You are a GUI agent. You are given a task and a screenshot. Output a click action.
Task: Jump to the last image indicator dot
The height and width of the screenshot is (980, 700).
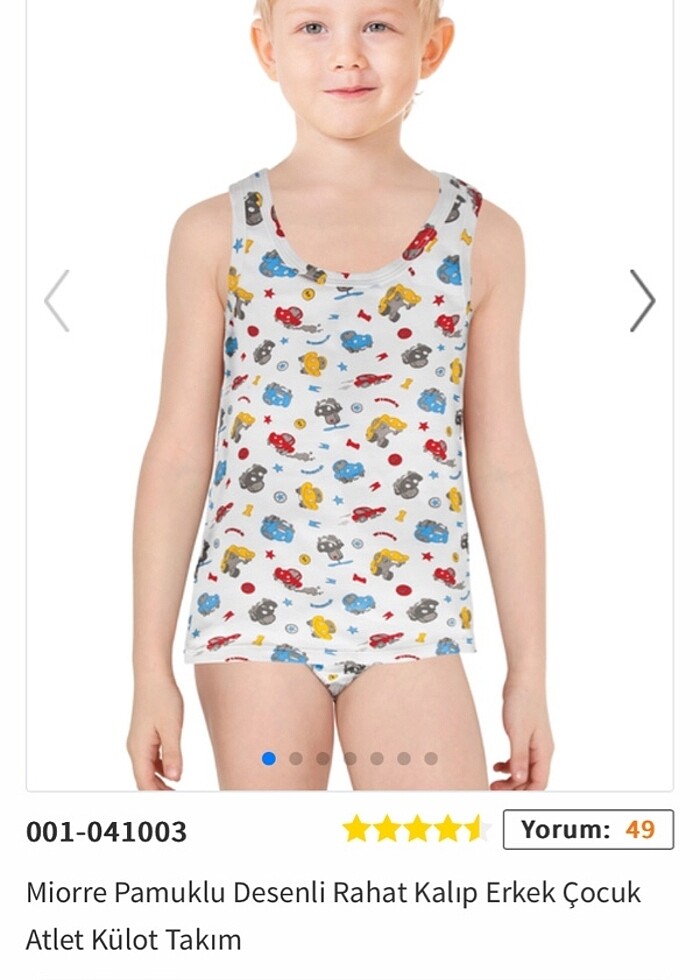tap(431, 758)
